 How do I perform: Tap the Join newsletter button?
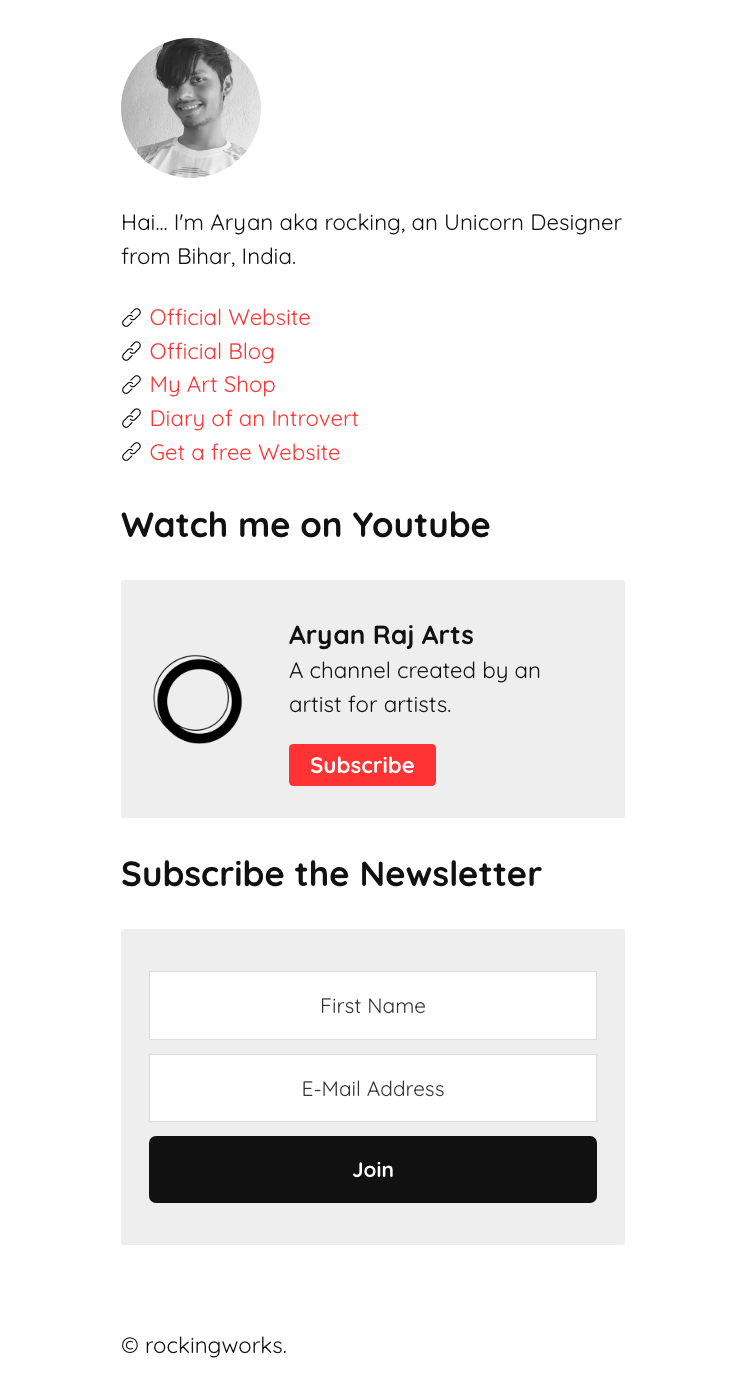pos(373,1169)
